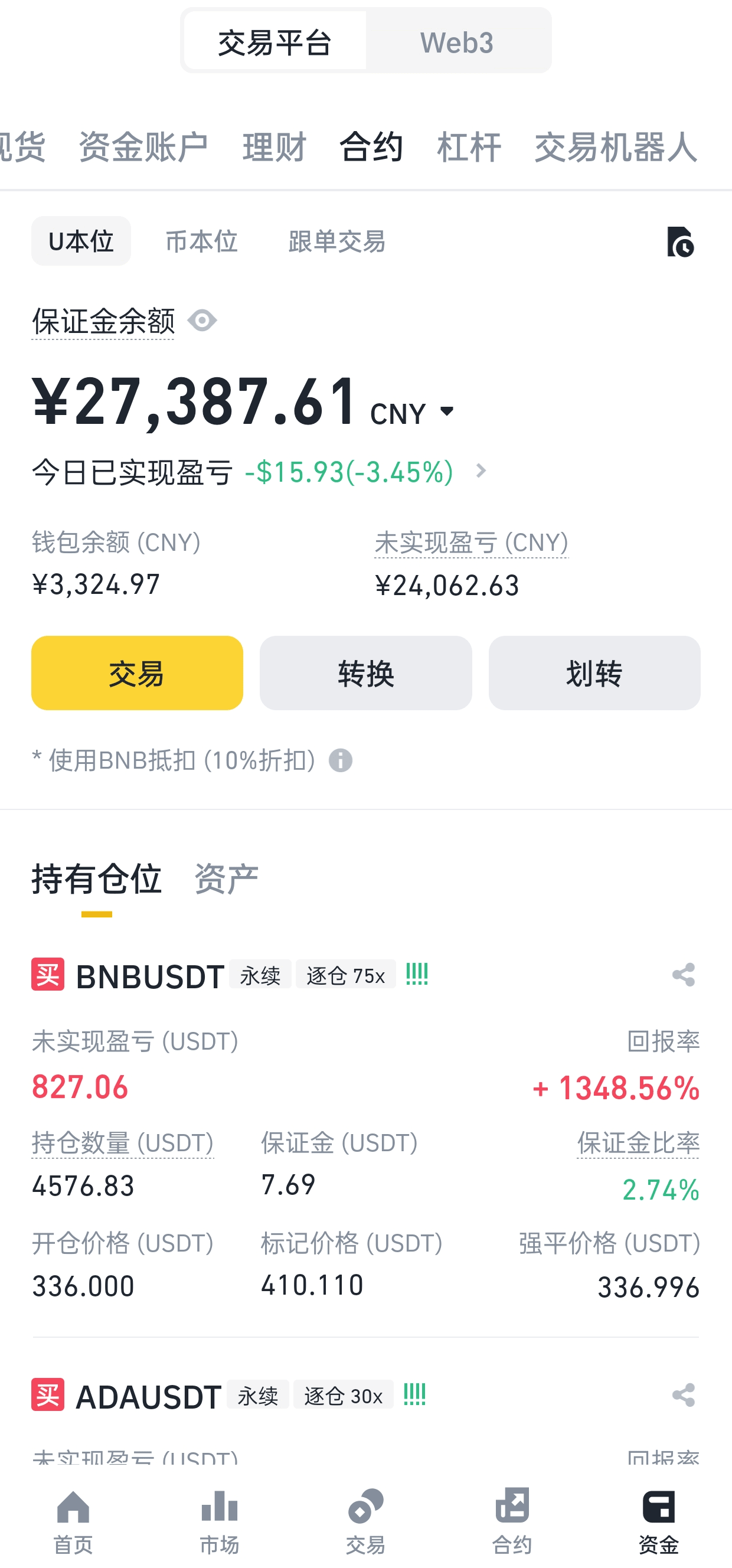Viewport: 732px width, 1568px height.
Task: Select the 跟单交易 chip
Action: pos(336,241)
